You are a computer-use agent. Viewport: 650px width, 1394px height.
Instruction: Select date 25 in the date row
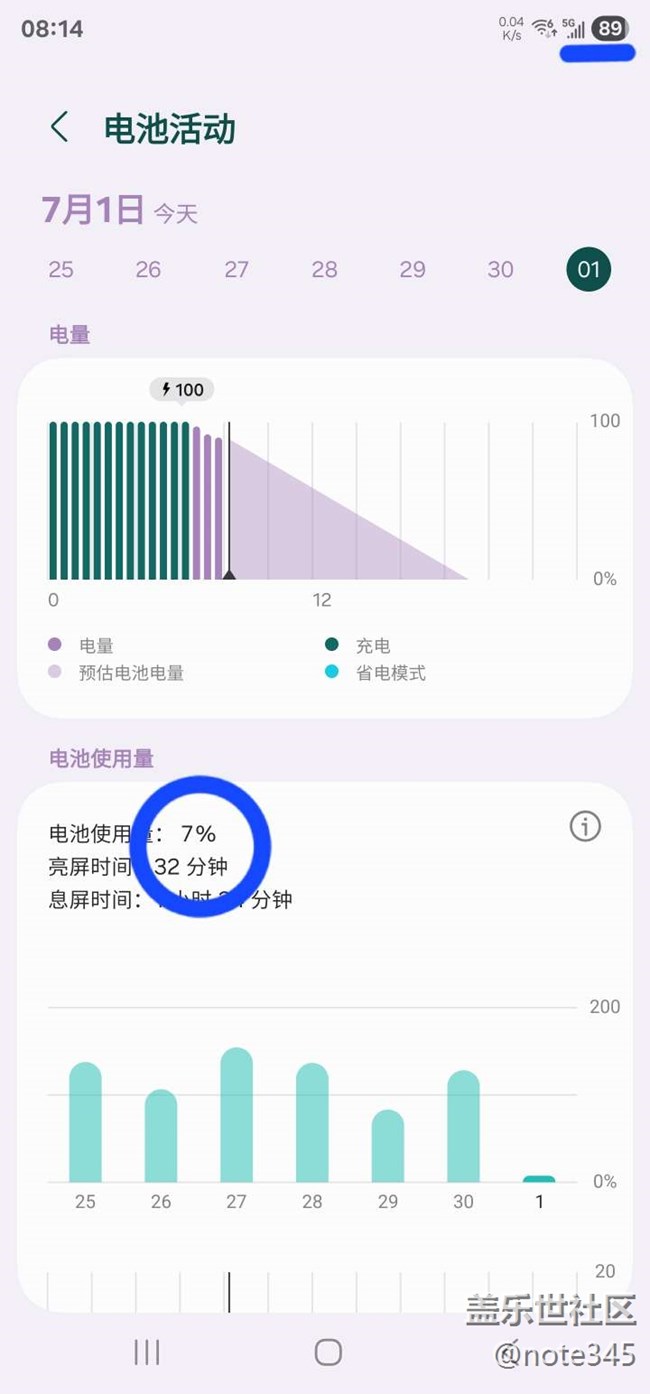61,269
